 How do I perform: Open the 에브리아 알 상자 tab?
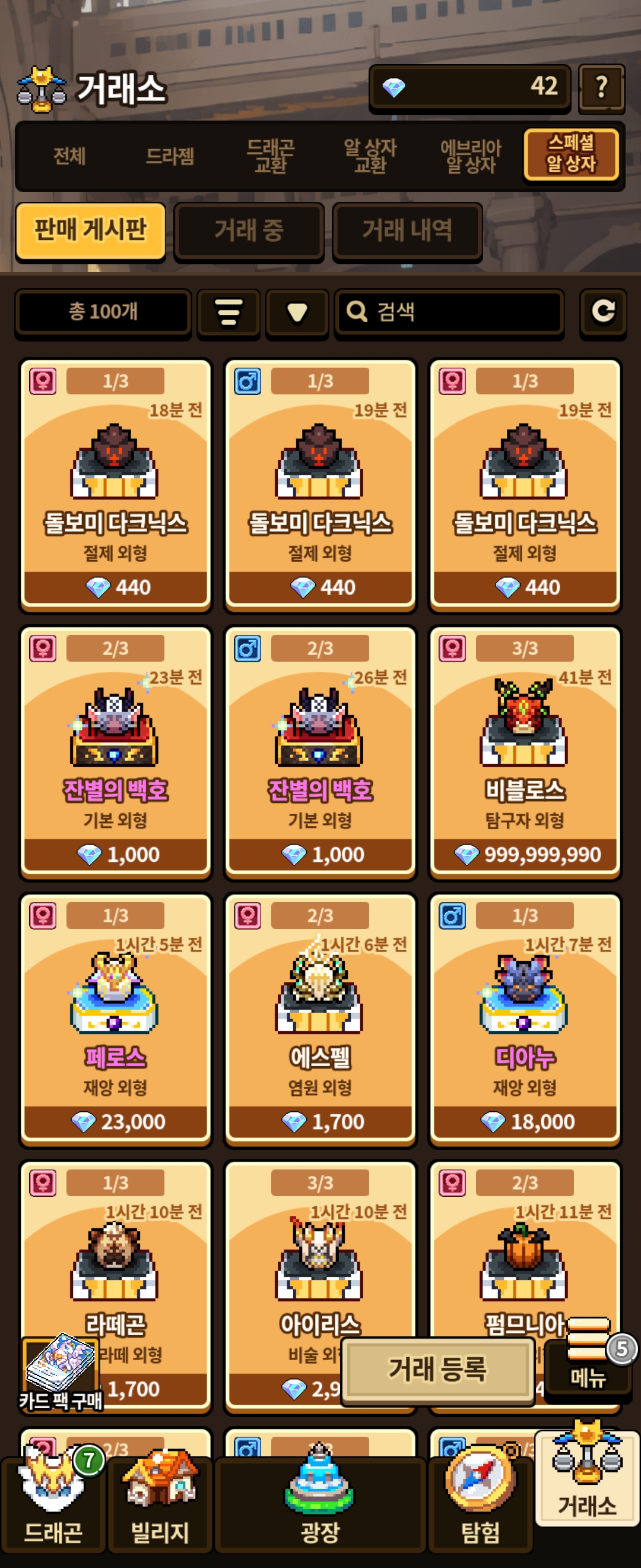coord(471,156)
